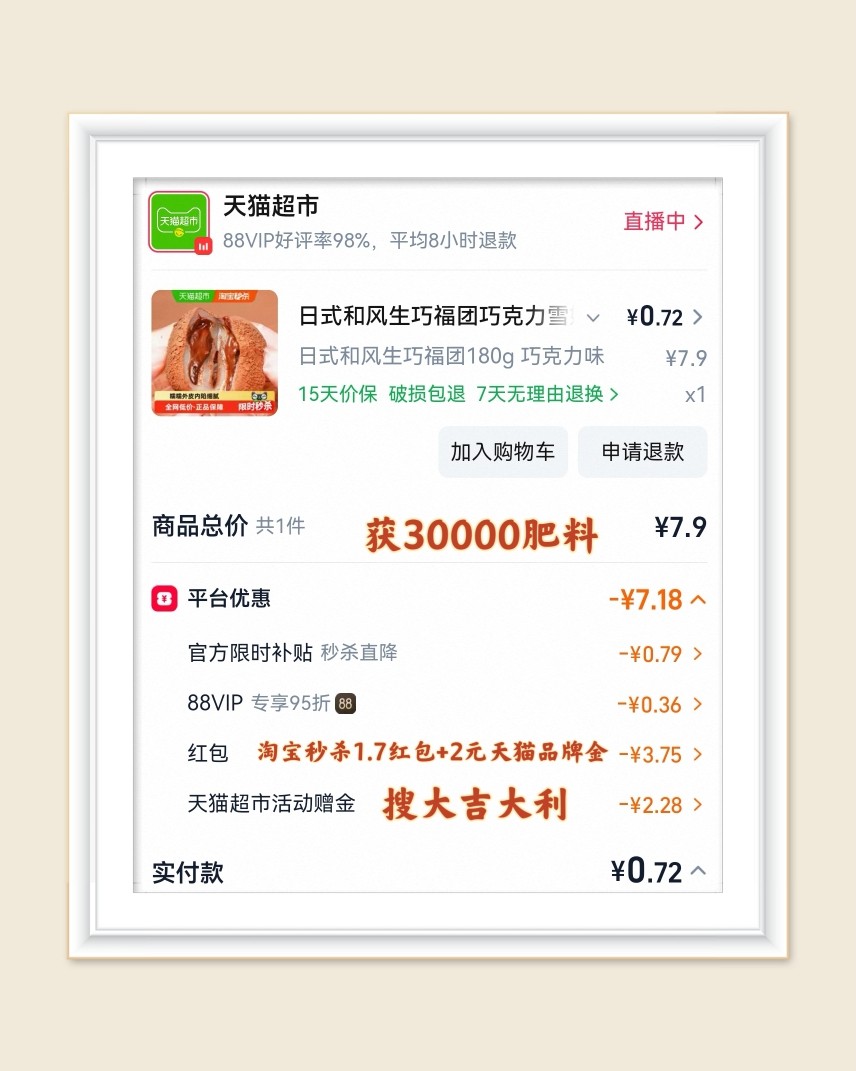The height and width of the screenshot is (1071, 856).
Task: Click the 加入购物车 add-to-cart button
Action: click(503, 451)
